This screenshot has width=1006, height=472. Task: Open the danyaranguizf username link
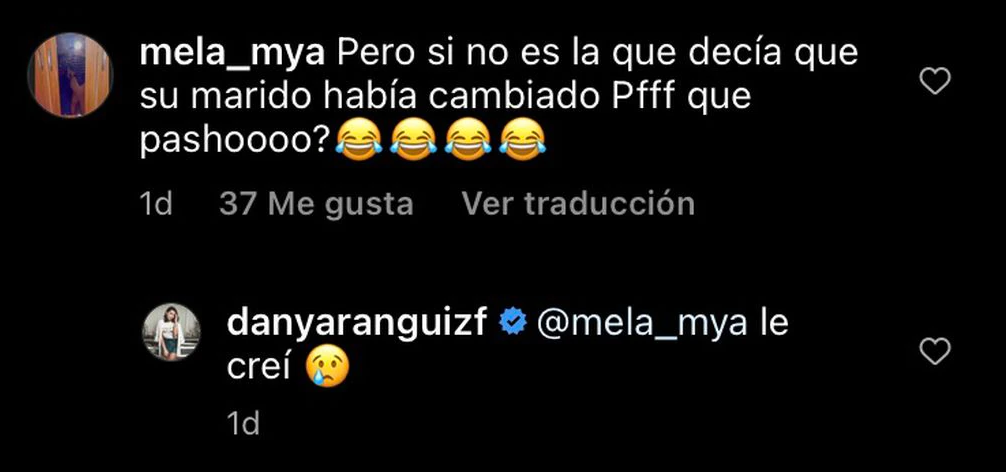point(360,325)
